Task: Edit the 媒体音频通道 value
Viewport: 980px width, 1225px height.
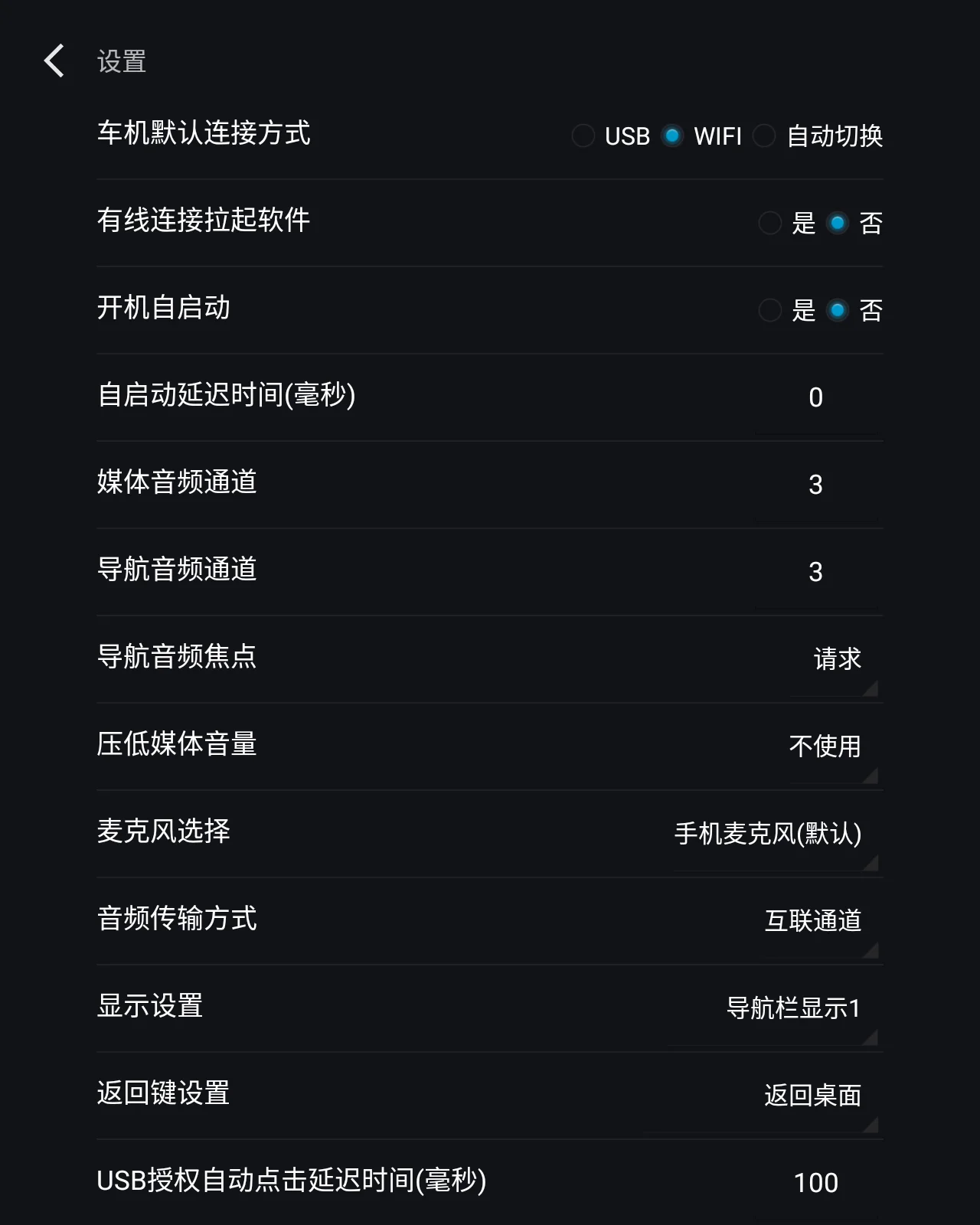Action: pos(816,485)
